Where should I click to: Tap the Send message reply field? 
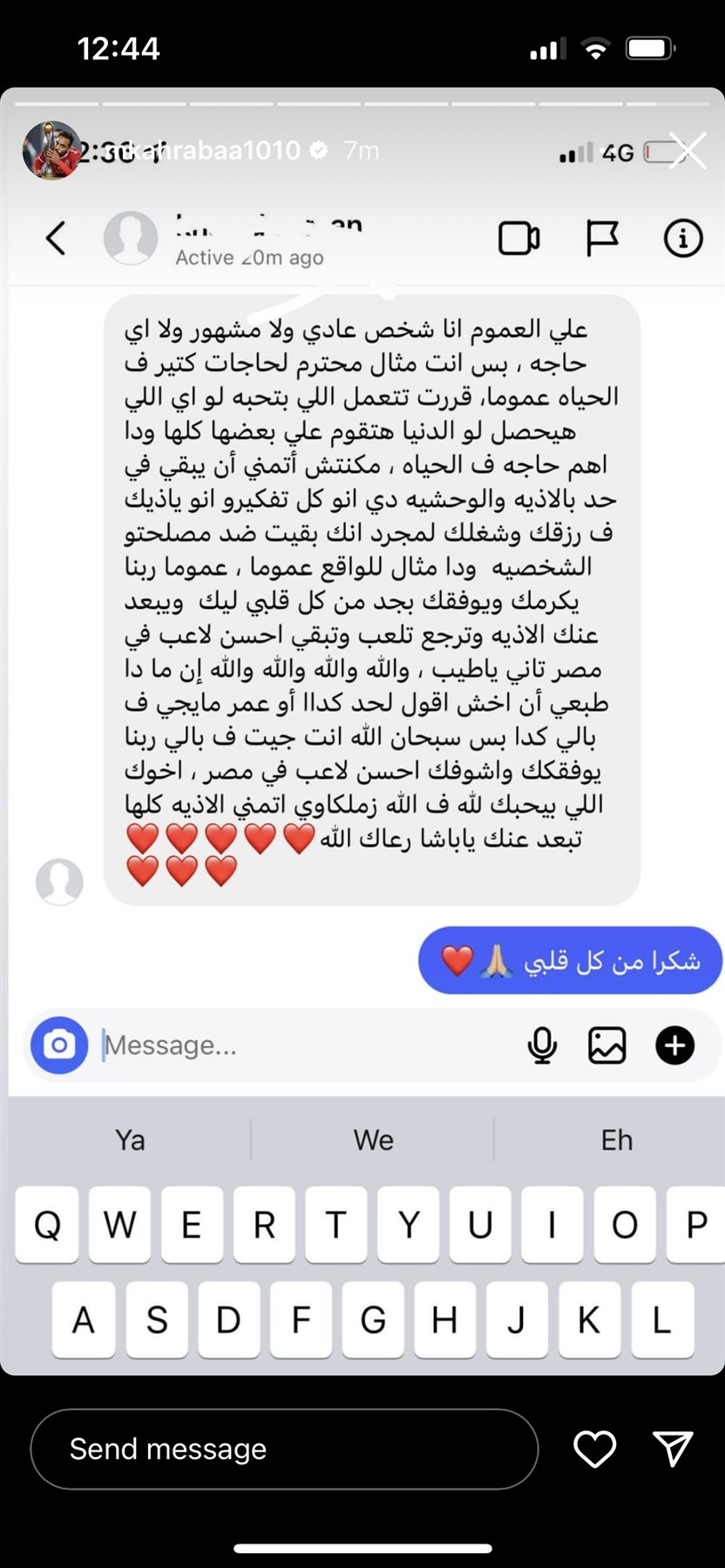point(284,1449)
